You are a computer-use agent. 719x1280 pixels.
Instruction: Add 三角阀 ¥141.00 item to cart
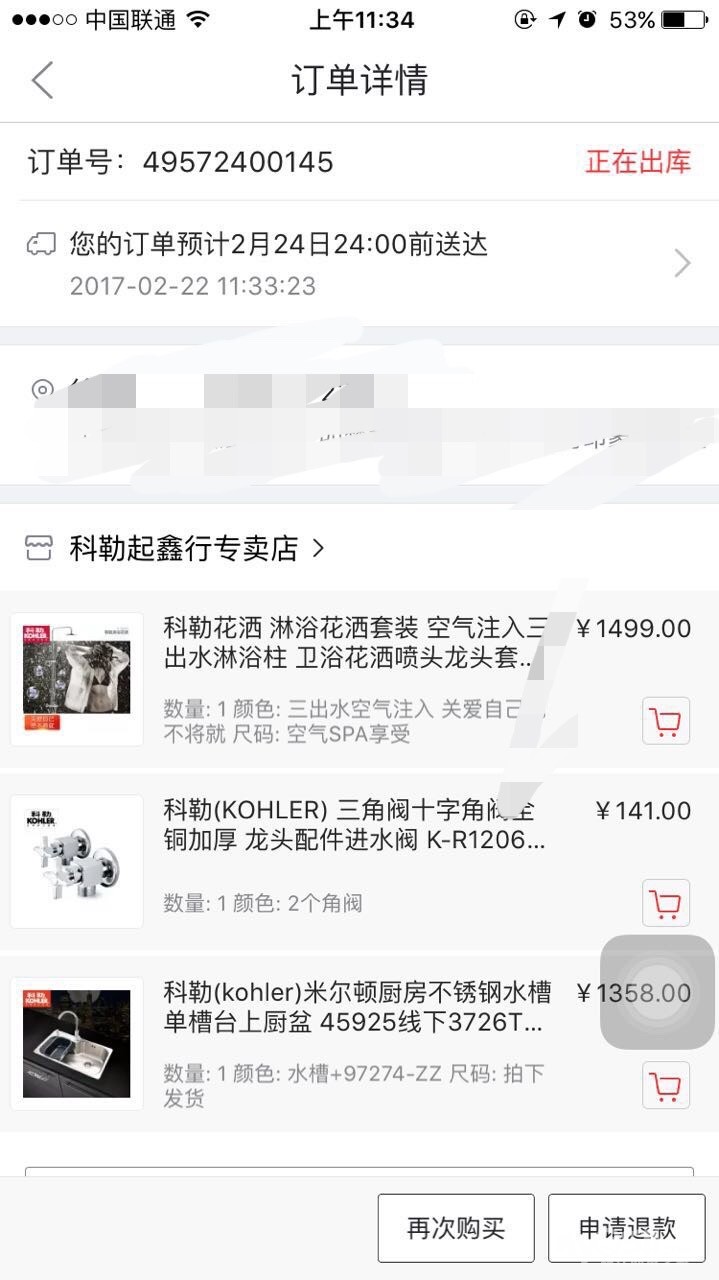tap(665, 903)
